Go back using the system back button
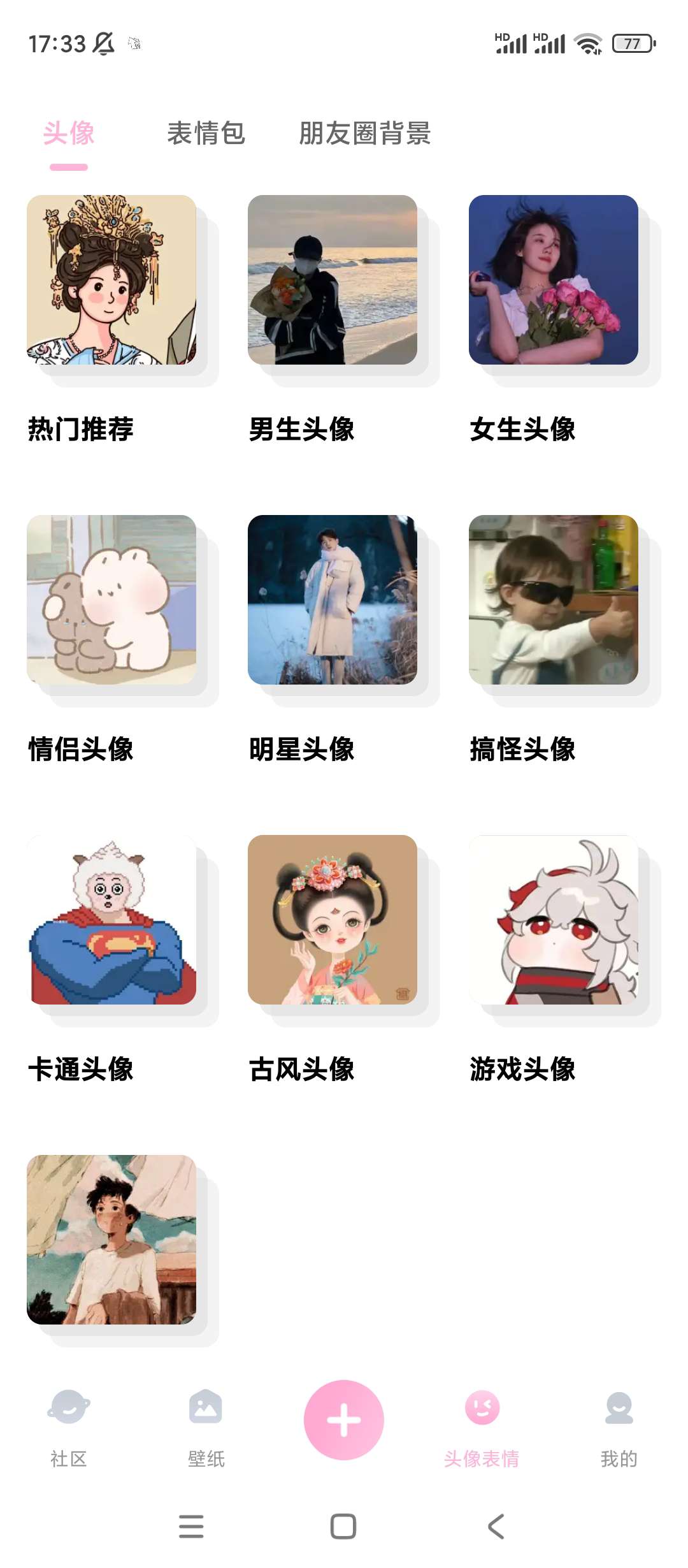Viewport: 688px width, 1568px height. 496,1527
